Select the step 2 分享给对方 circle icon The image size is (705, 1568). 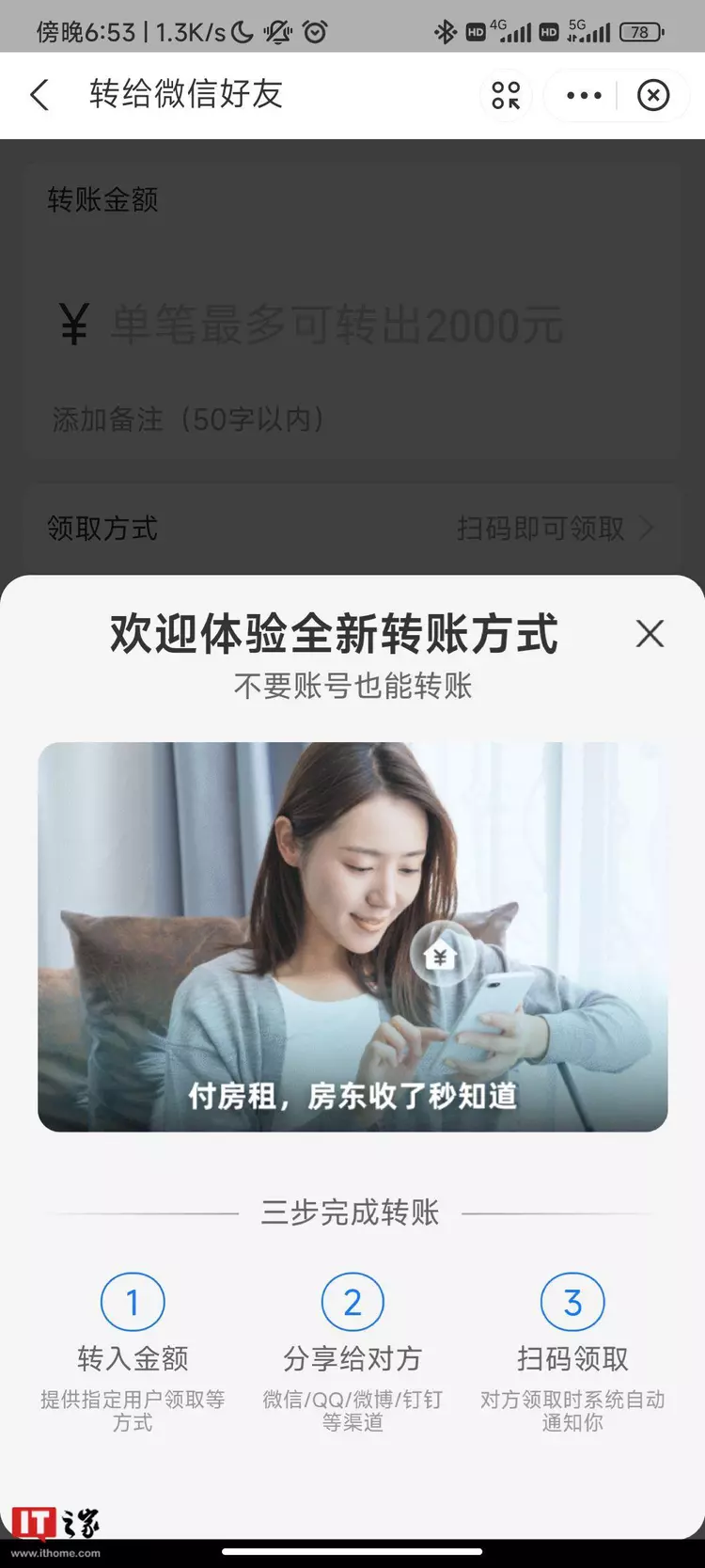[x=352, y=1302]
